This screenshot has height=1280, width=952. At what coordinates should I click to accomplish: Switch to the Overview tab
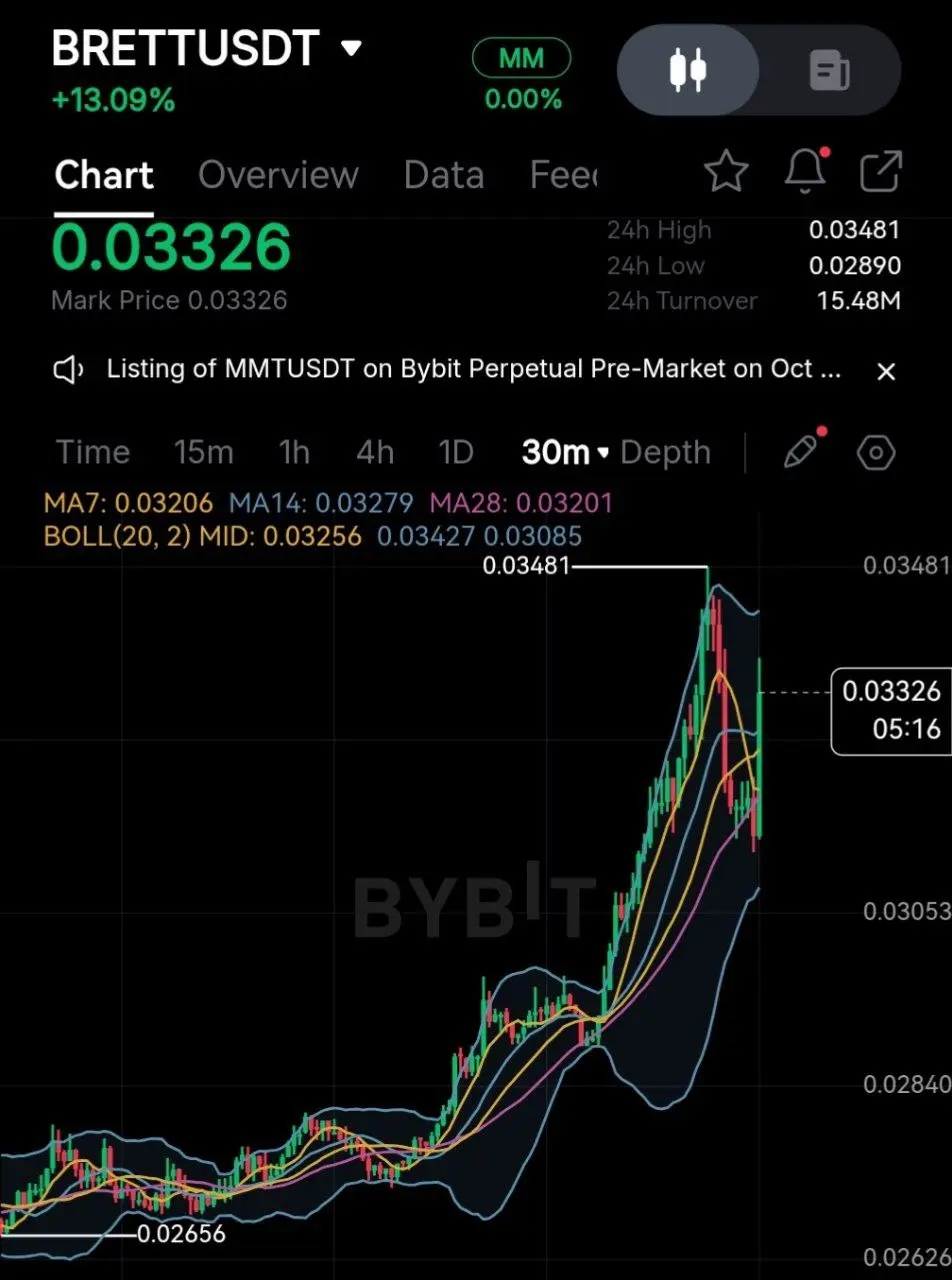[x=278, y=175]
